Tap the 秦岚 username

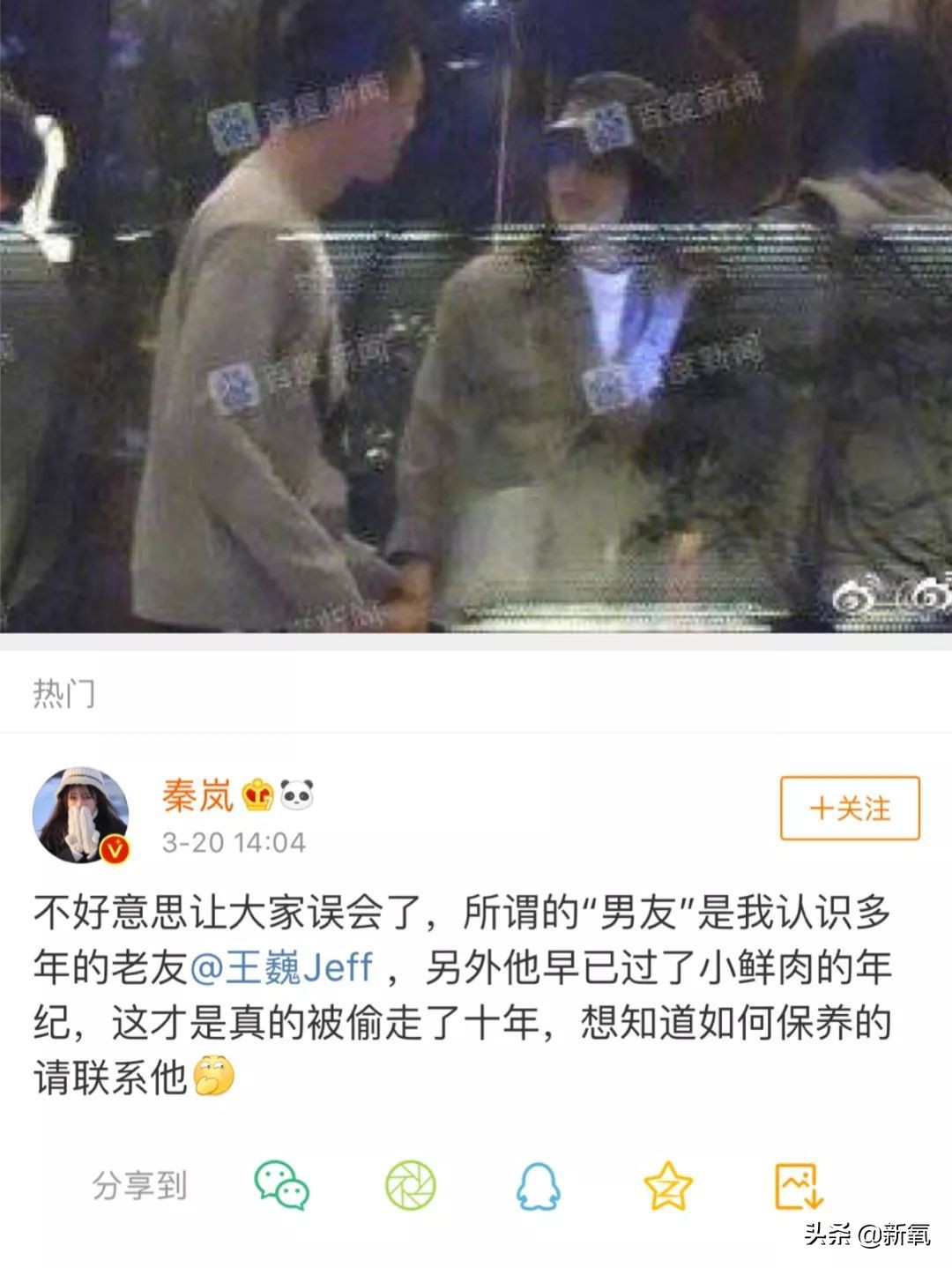[x=197, y=795]
